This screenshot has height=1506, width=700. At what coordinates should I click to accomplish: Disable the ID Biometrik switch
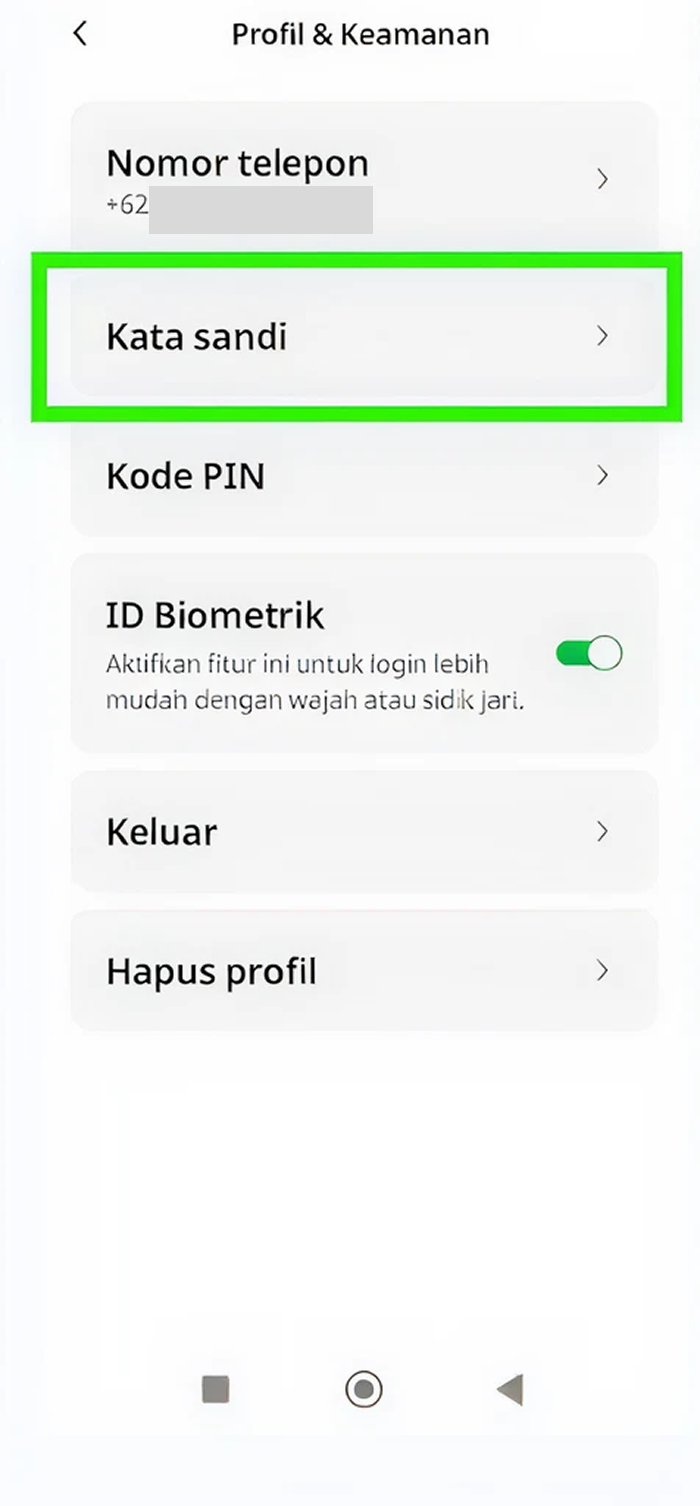589,654
